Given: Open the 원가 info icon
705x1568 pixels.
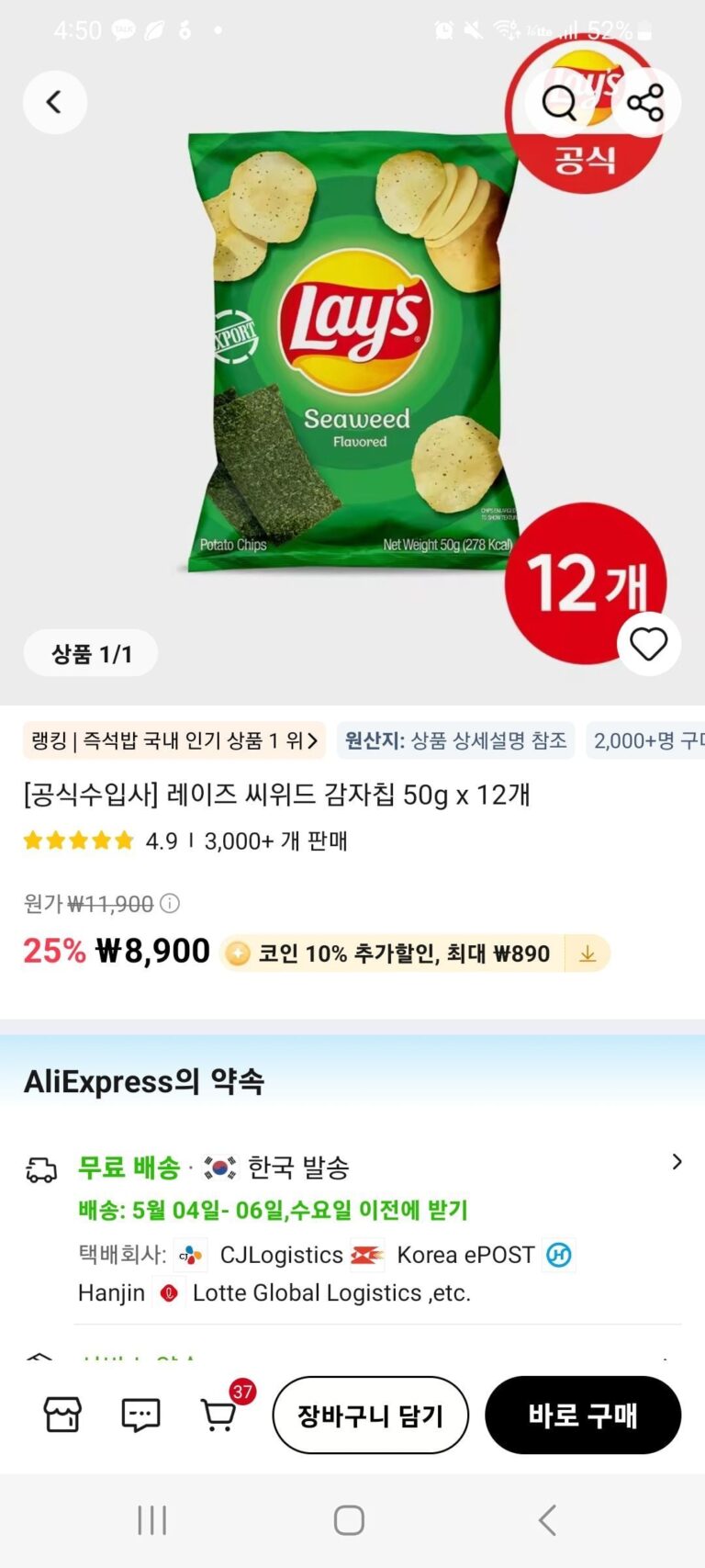Looking at the screenshot, I should (x=170, y=904).
